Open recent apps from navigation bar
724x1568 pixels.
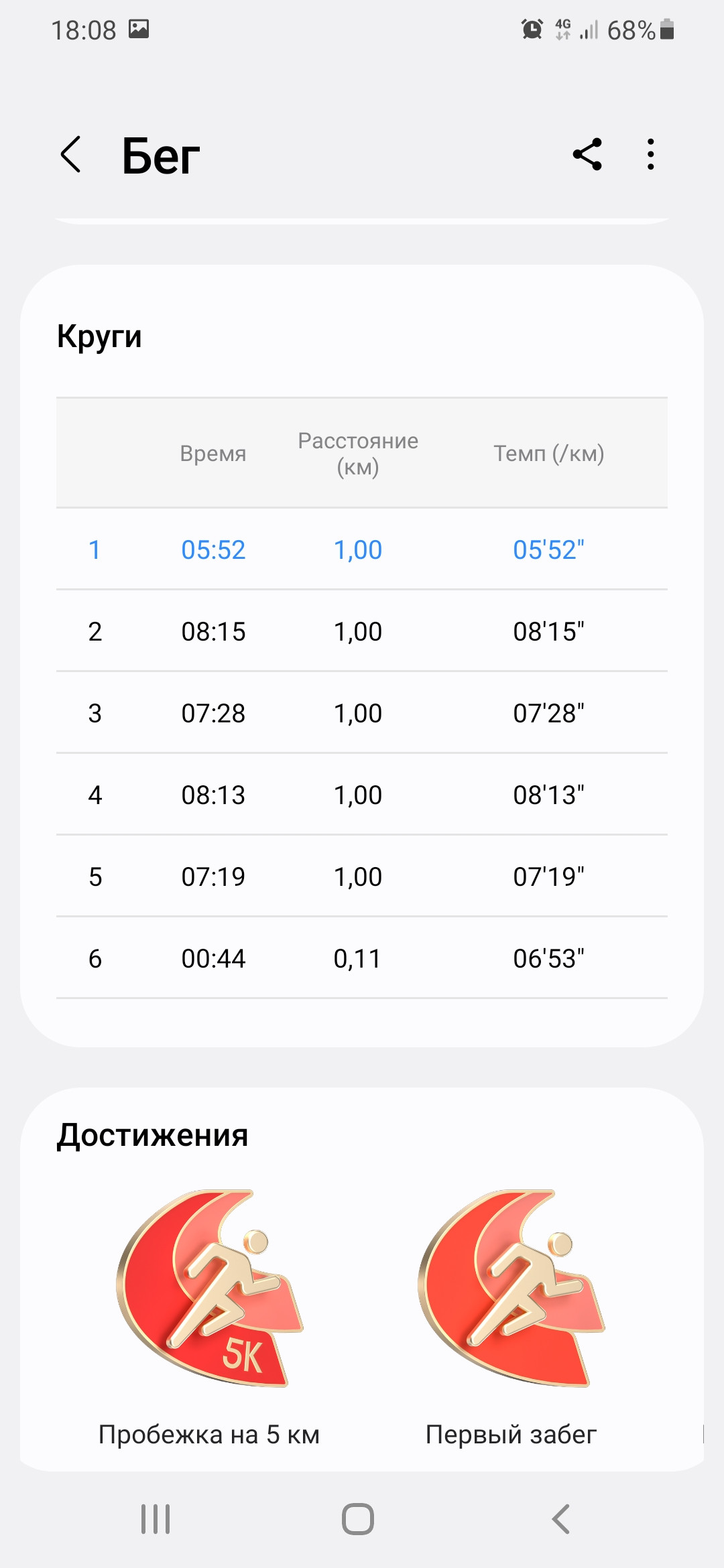[x=156, y=1519]
